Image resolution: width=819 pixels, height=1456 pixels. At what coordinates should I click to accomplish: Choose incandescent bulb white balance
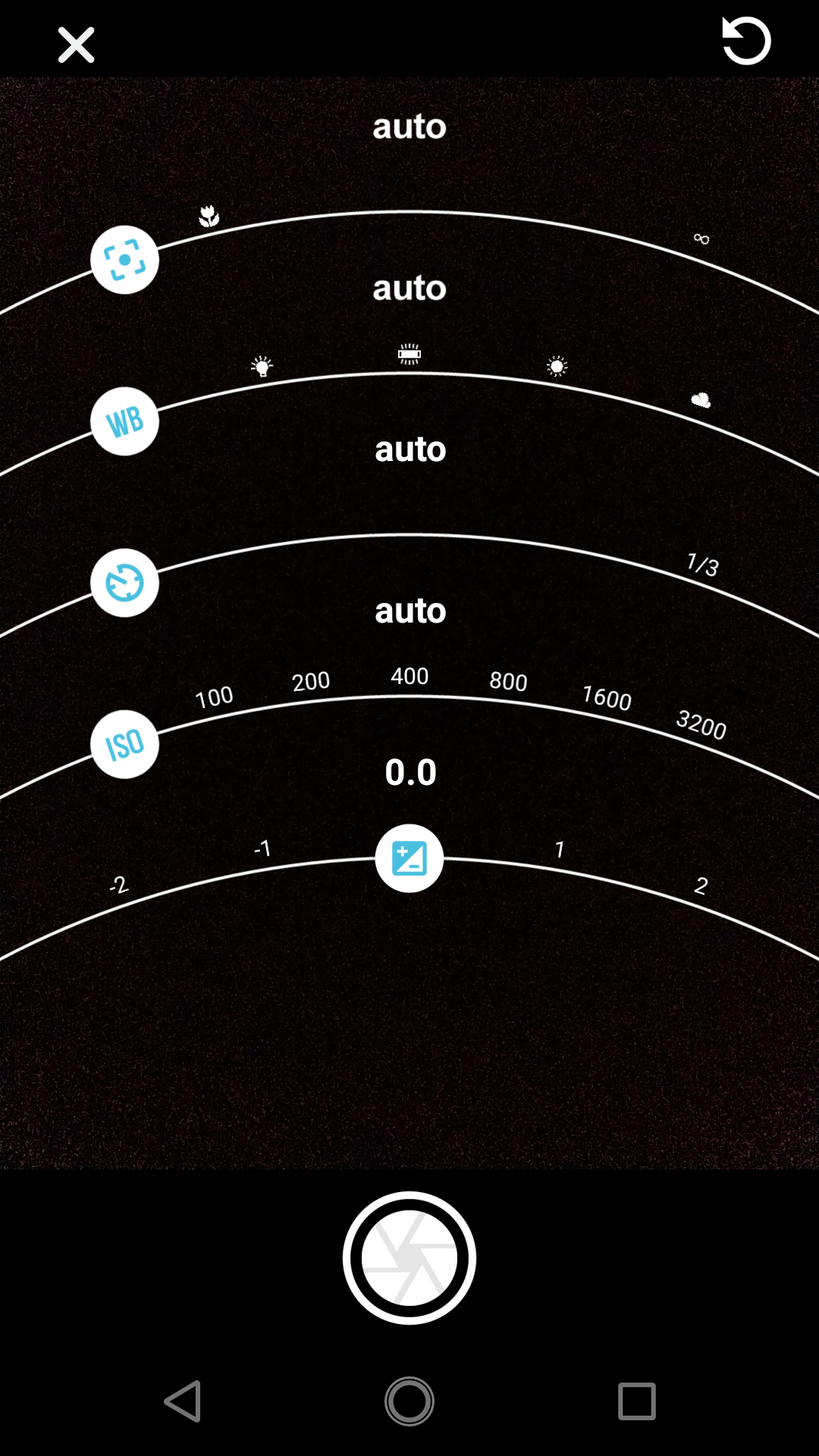[262, 367]
